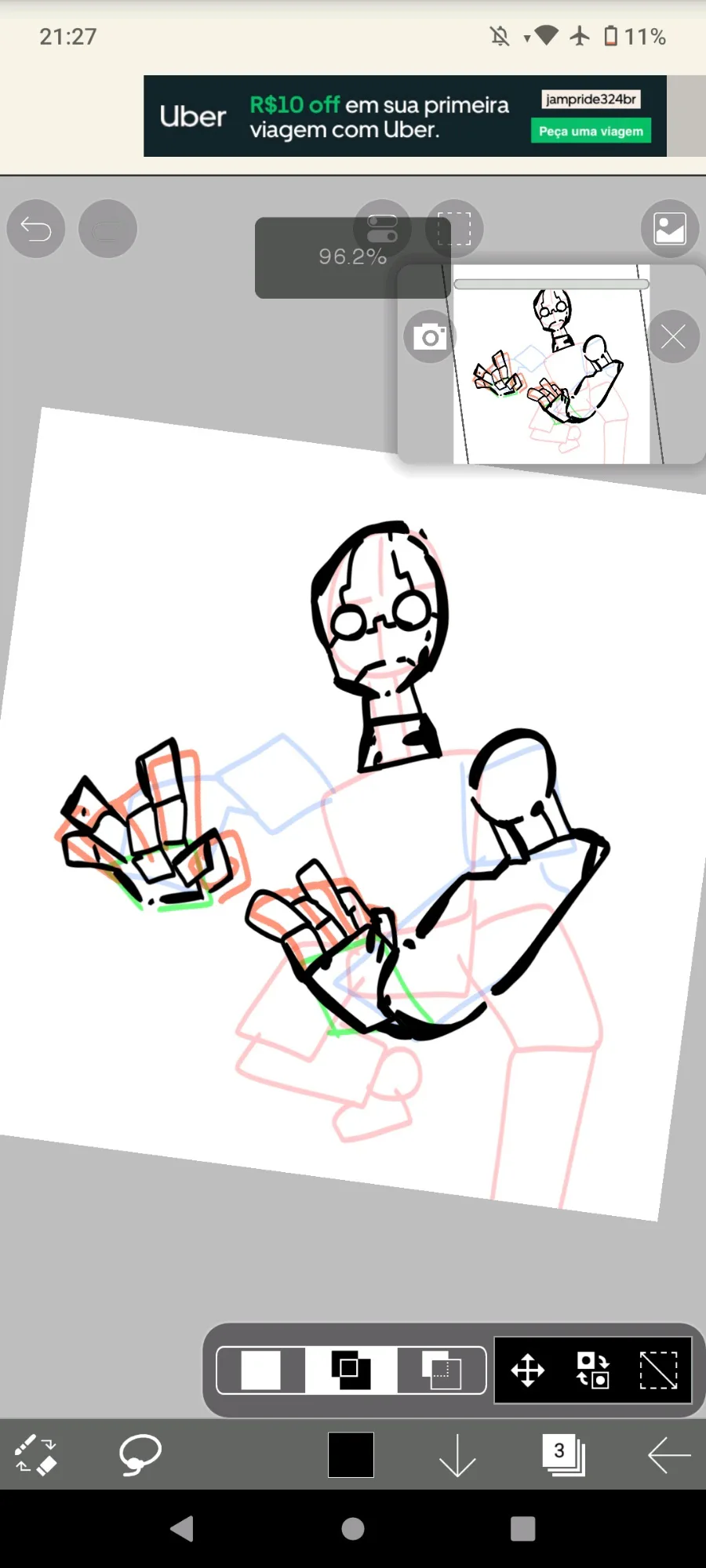
Task: Tap the move transform arrows icon
Action: point(528,1370)
